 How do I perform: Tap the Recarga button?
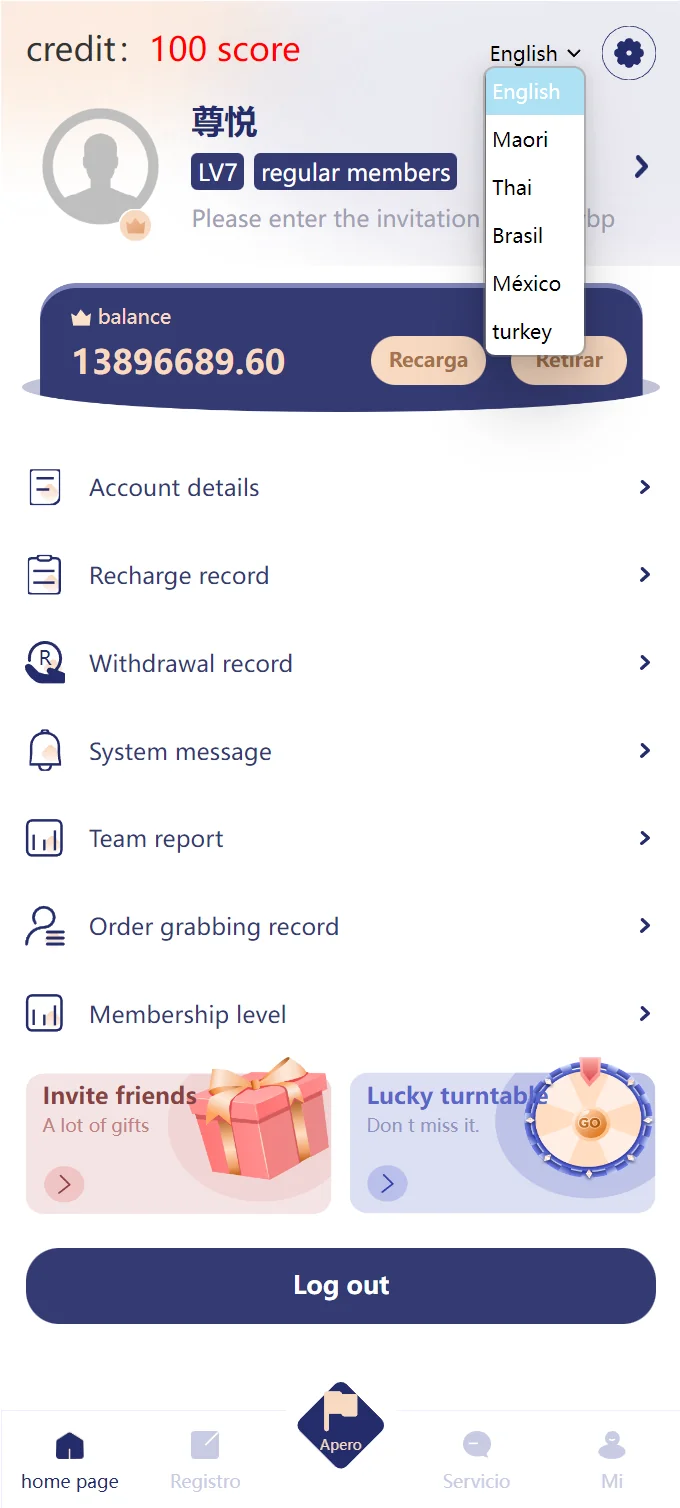pos(428,361)
